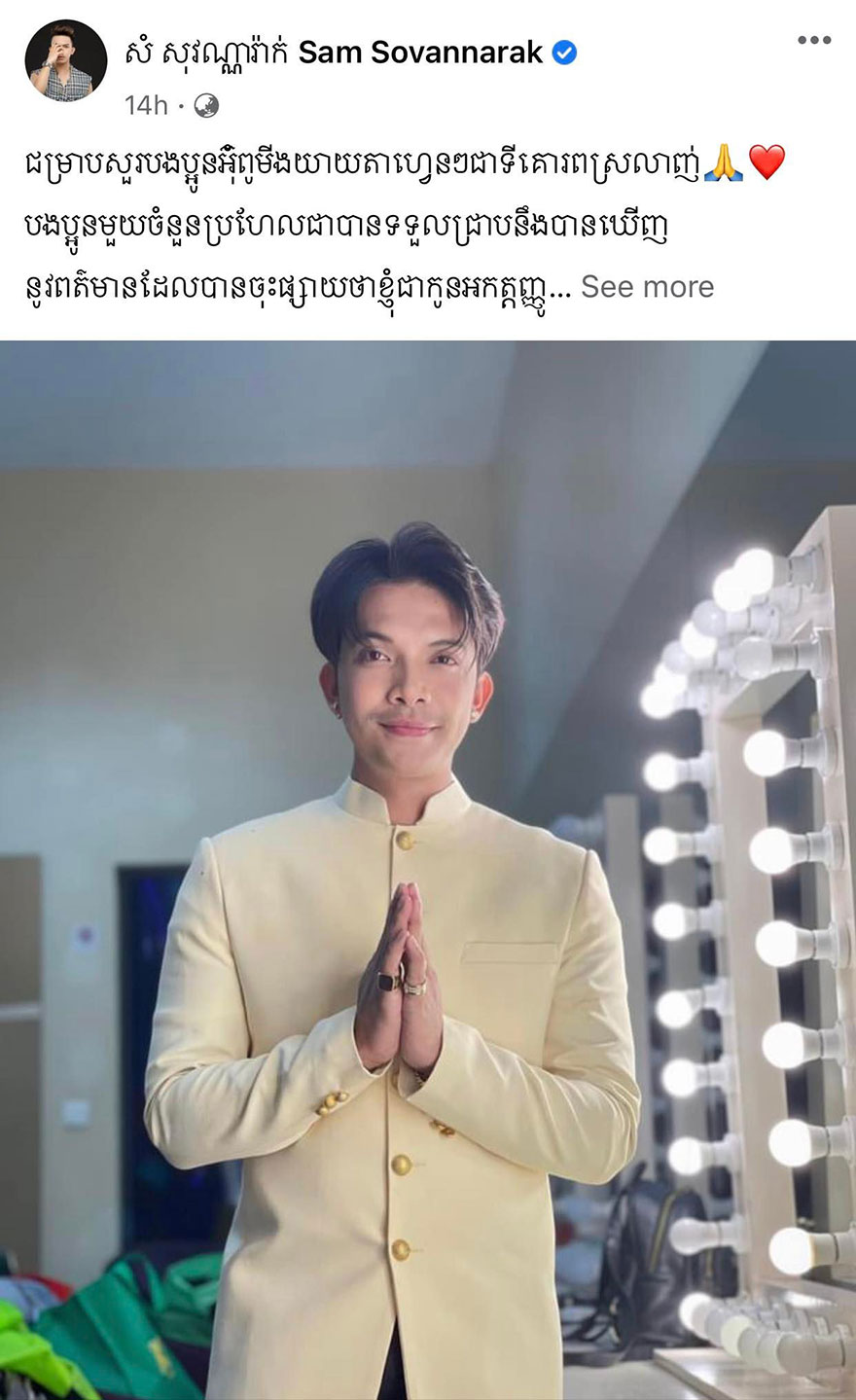The image size is (856, 1400).
Task: Open the post's three-dot options menu
Action: [x=813, y=41]
